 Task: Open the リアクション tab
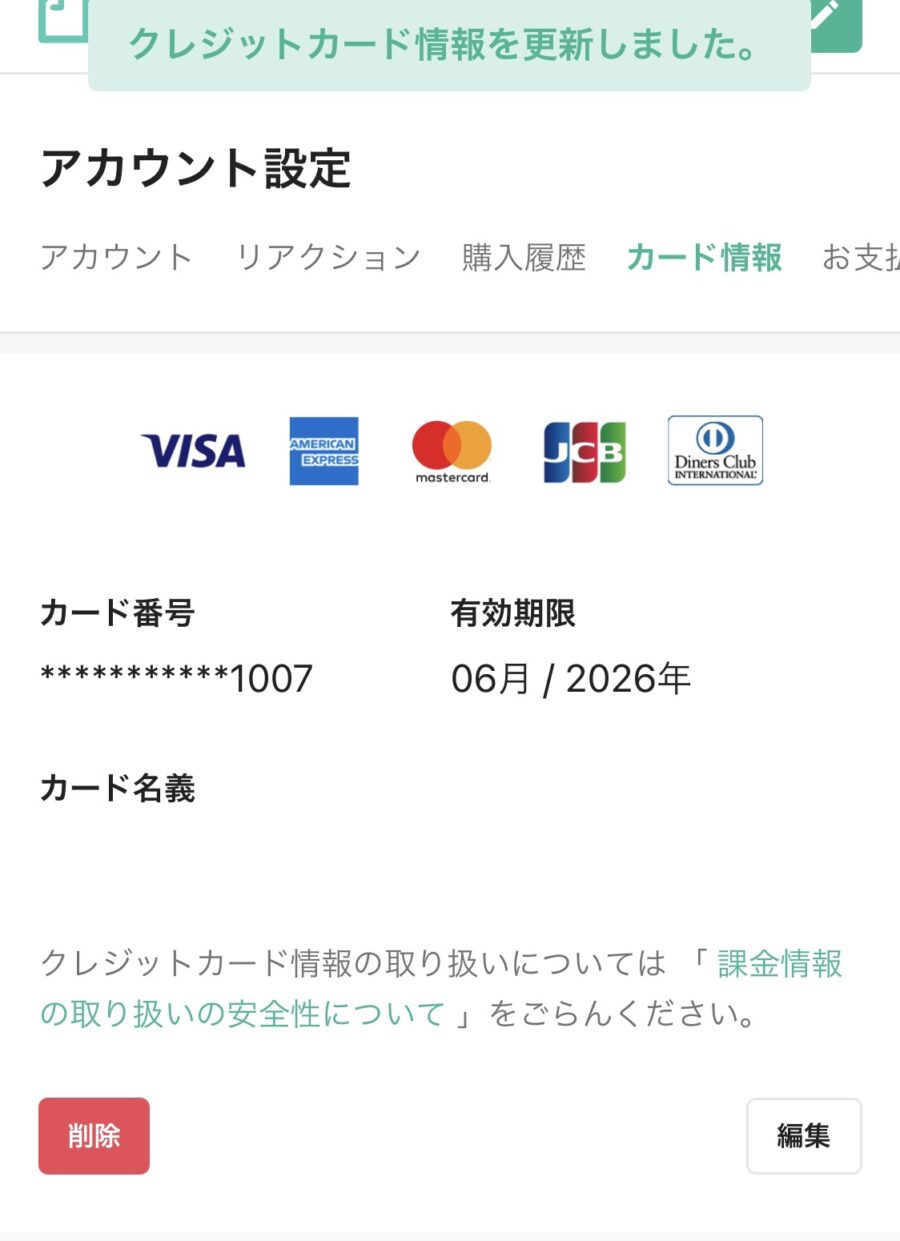point(328,257)
